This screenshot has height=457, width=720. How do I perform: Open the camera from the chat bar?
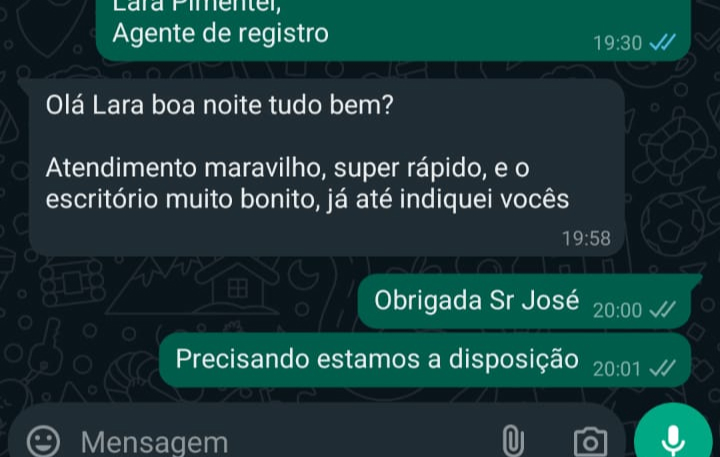tap(589, 441)
